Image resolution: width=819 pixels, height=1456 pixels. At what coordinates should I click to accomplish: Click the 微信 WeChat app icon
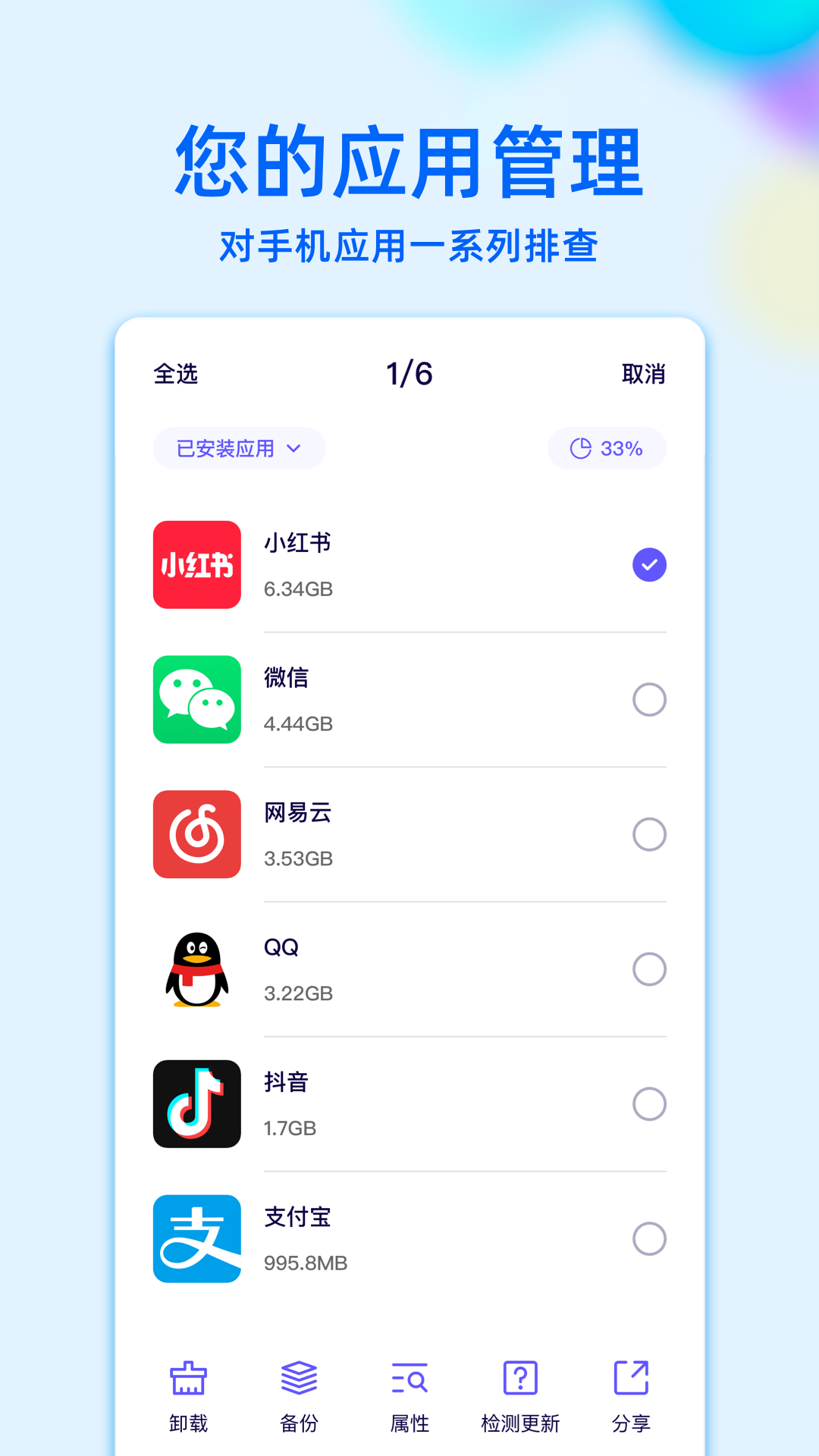tap(196, 699)
